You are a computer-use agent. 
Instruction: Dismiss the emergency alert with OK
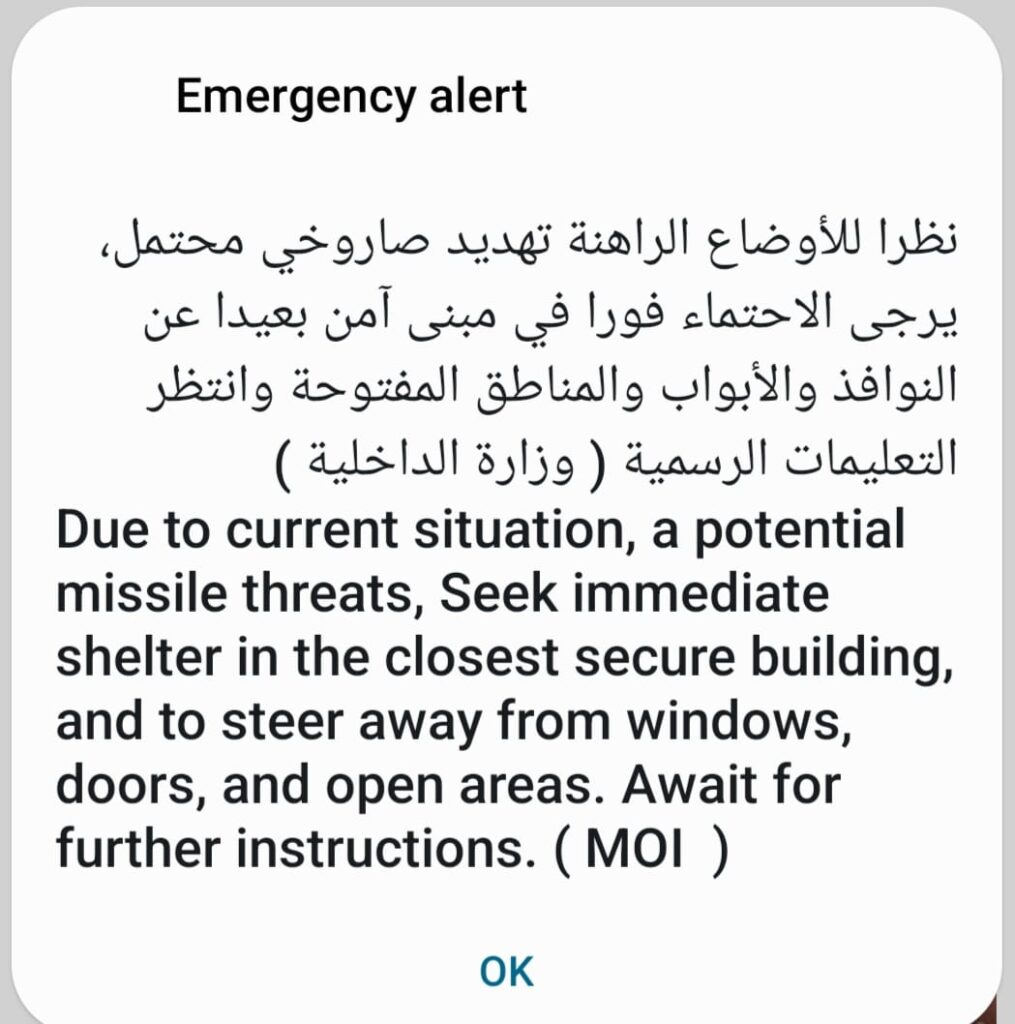[x=507, y=970]
